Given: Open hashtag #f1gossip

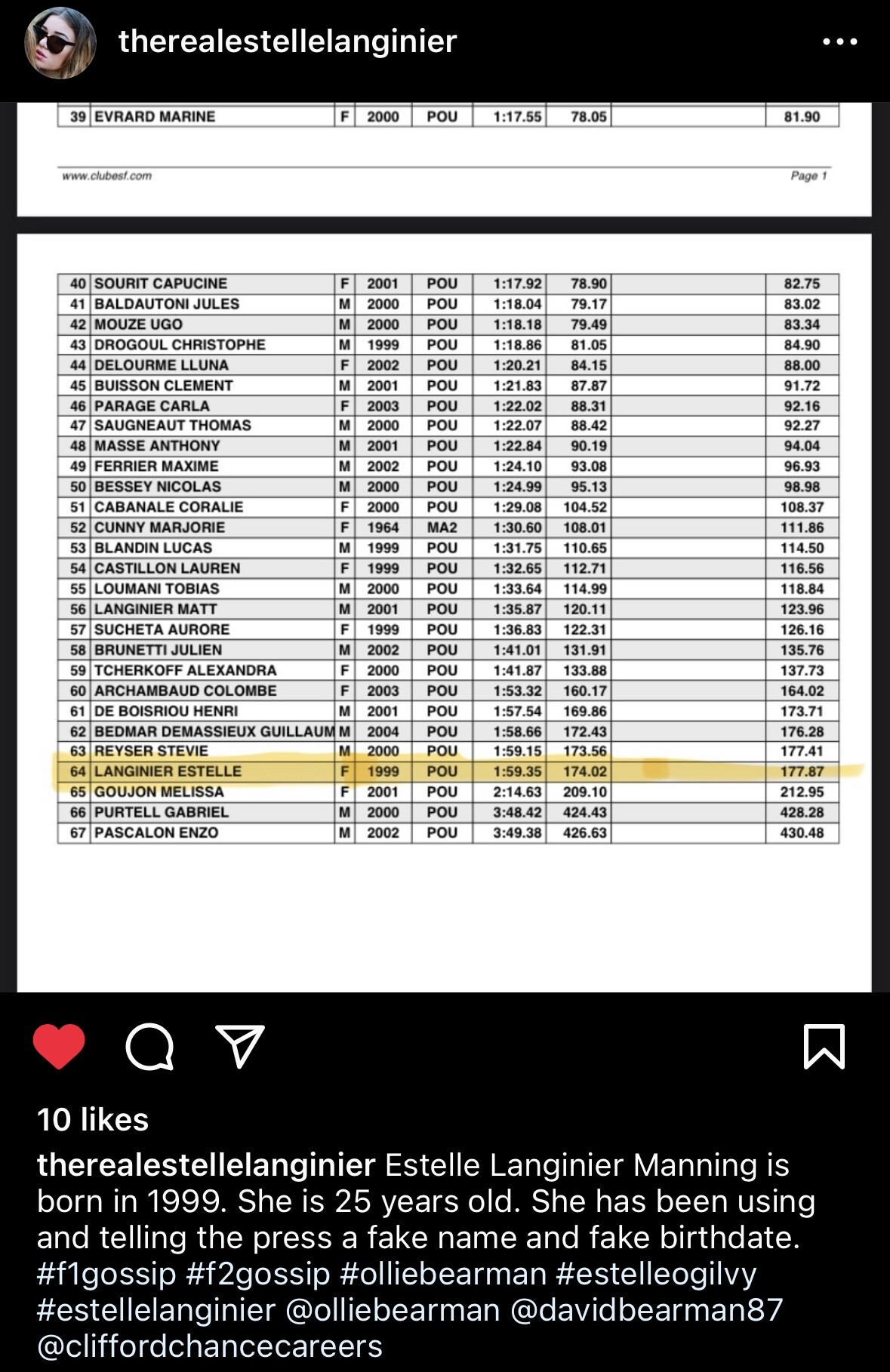Looking at the screenshot, I should click(106, 1273).
